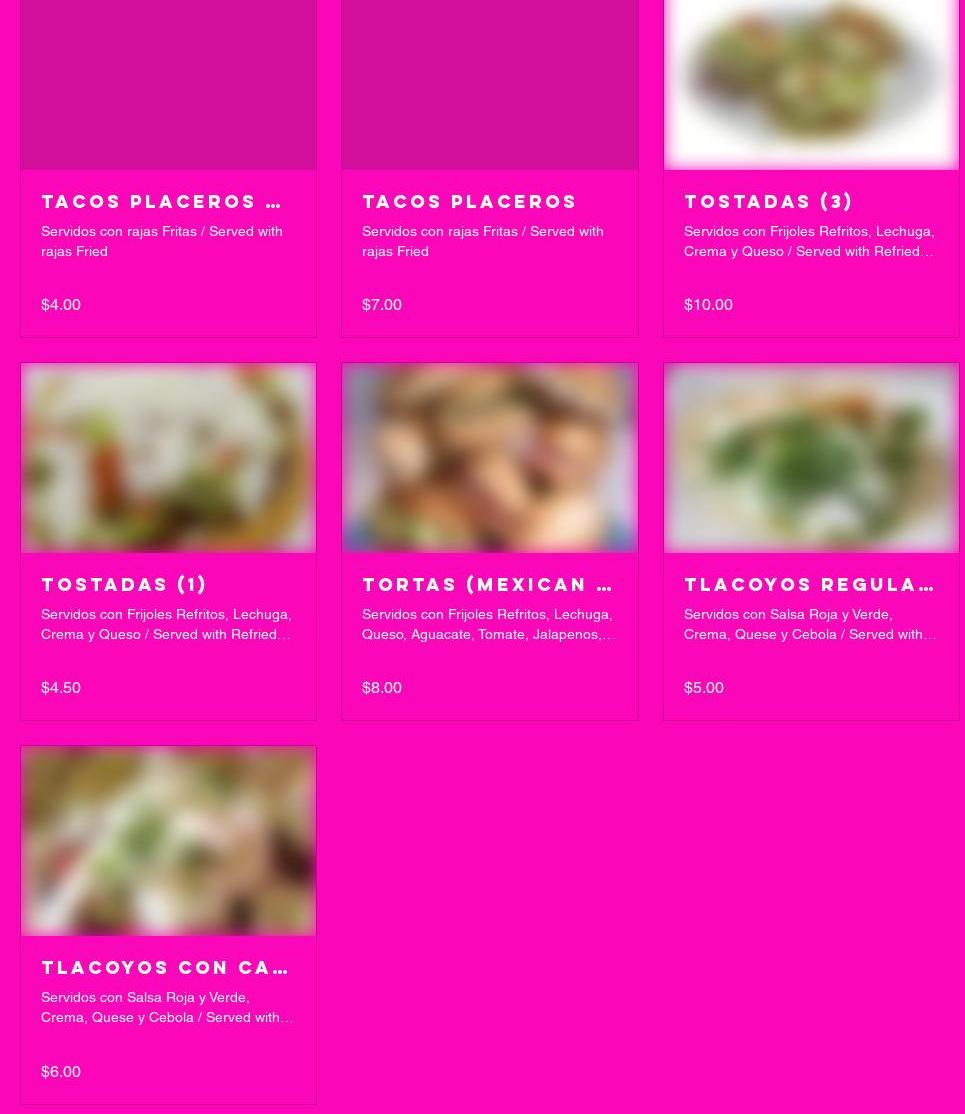Viewport: 965px width, 1114px height.
Task: Open the Tlacoyos Con Ca… card for $6.00
Action: (168, 924)
